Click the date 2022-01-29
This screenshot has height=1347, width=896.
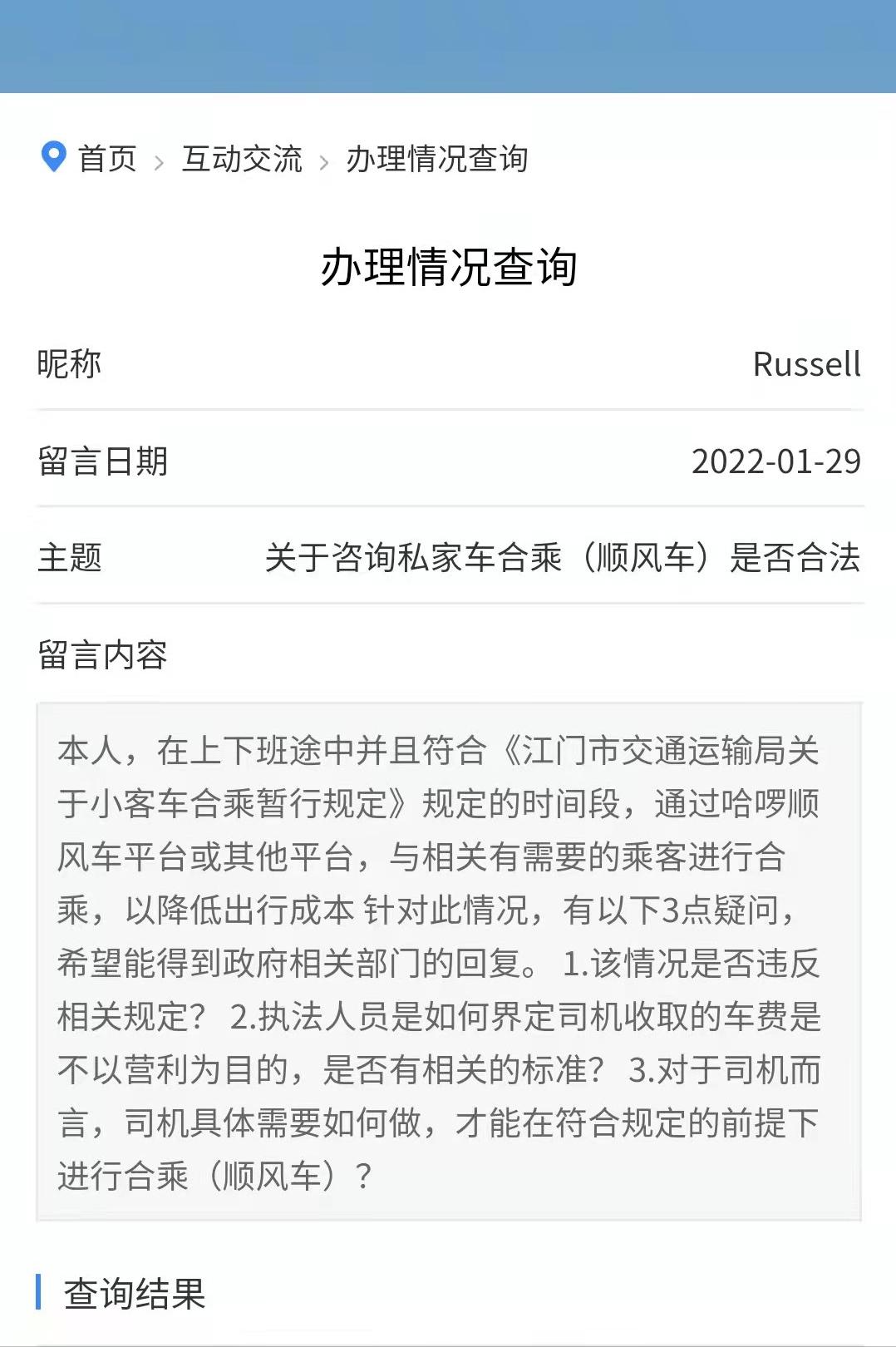tap(775, 463)
